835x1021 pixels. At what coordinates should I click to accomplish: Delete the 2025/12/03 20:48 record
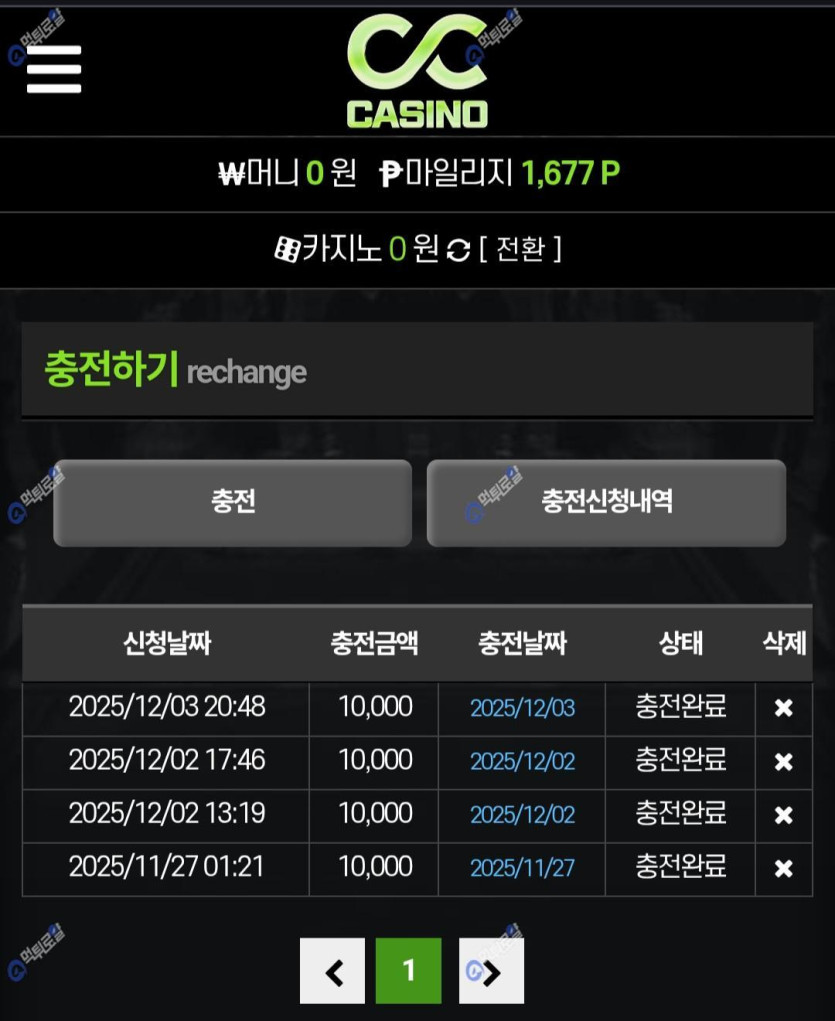coord(784,709)
